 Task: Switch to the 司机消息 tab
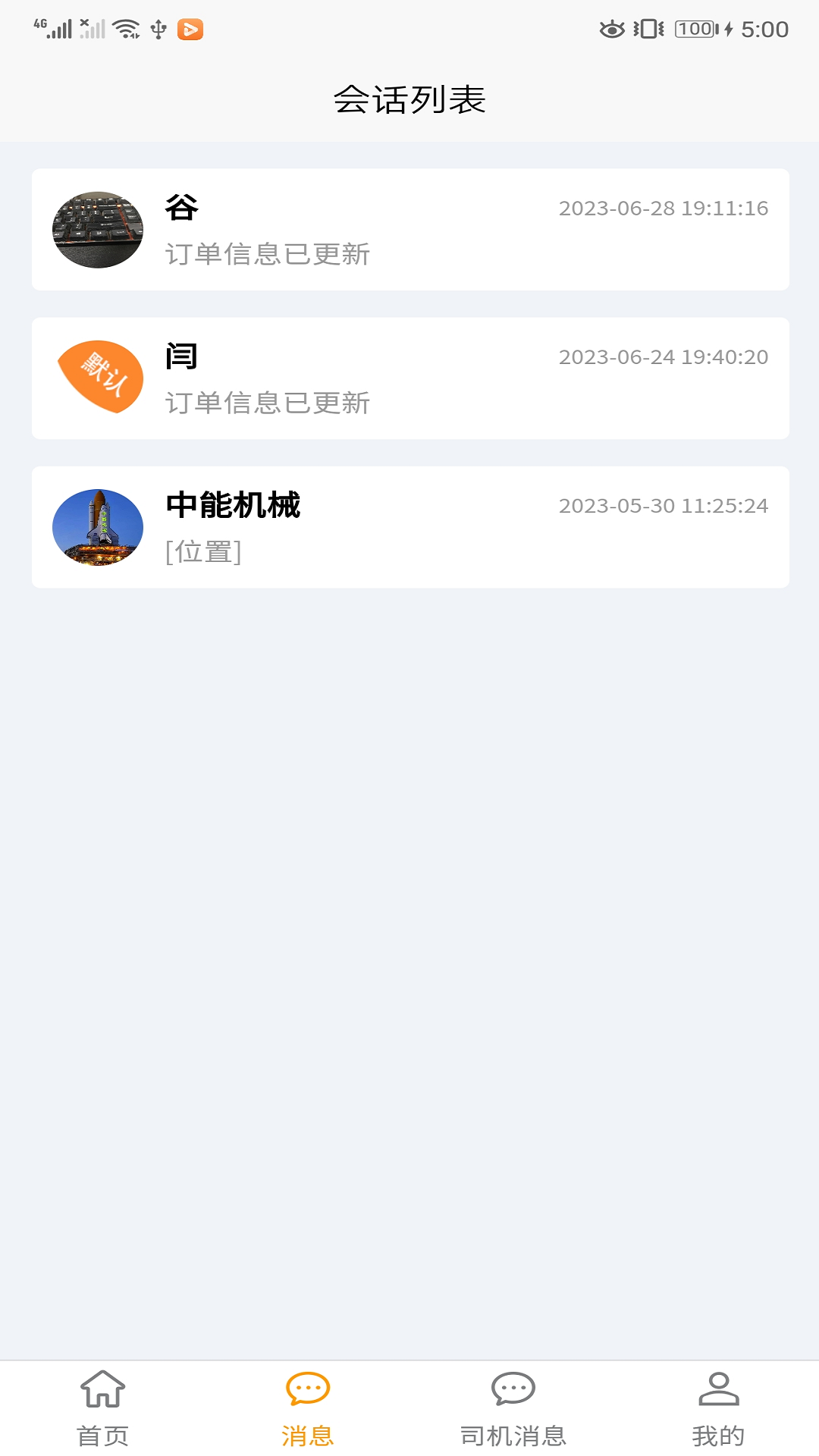click(513, 1408)
